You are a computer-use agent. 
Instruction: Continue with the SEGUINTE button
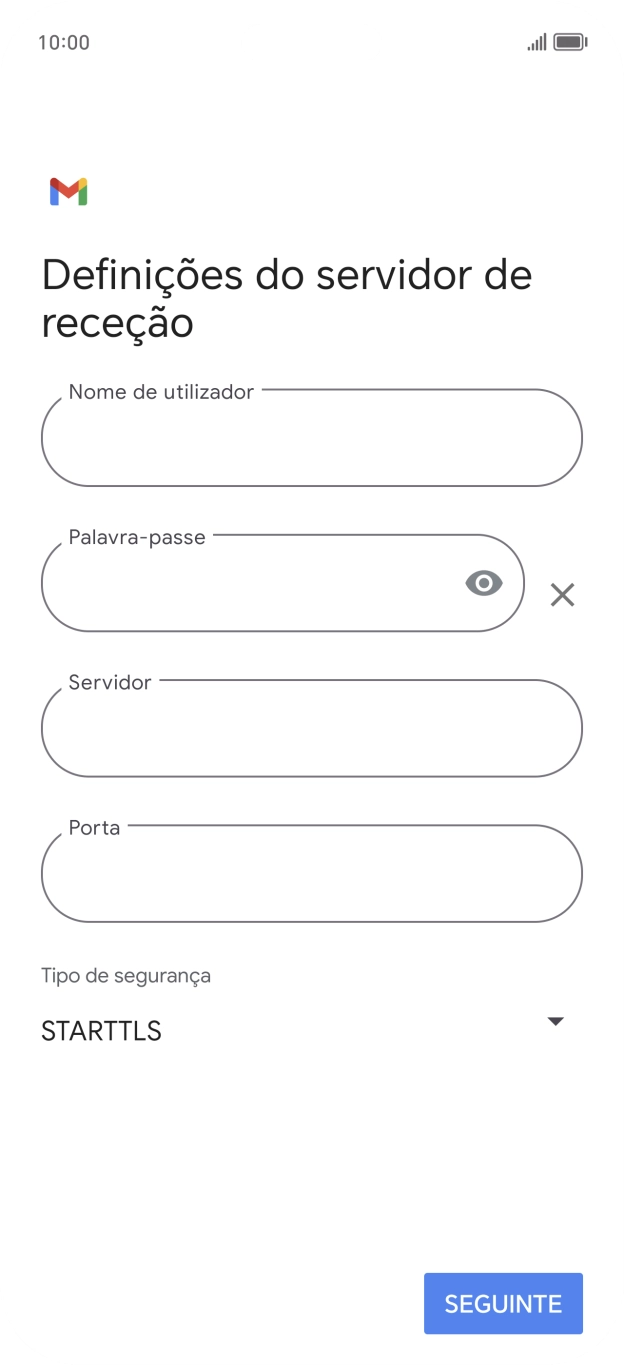tap(503, 1303)
